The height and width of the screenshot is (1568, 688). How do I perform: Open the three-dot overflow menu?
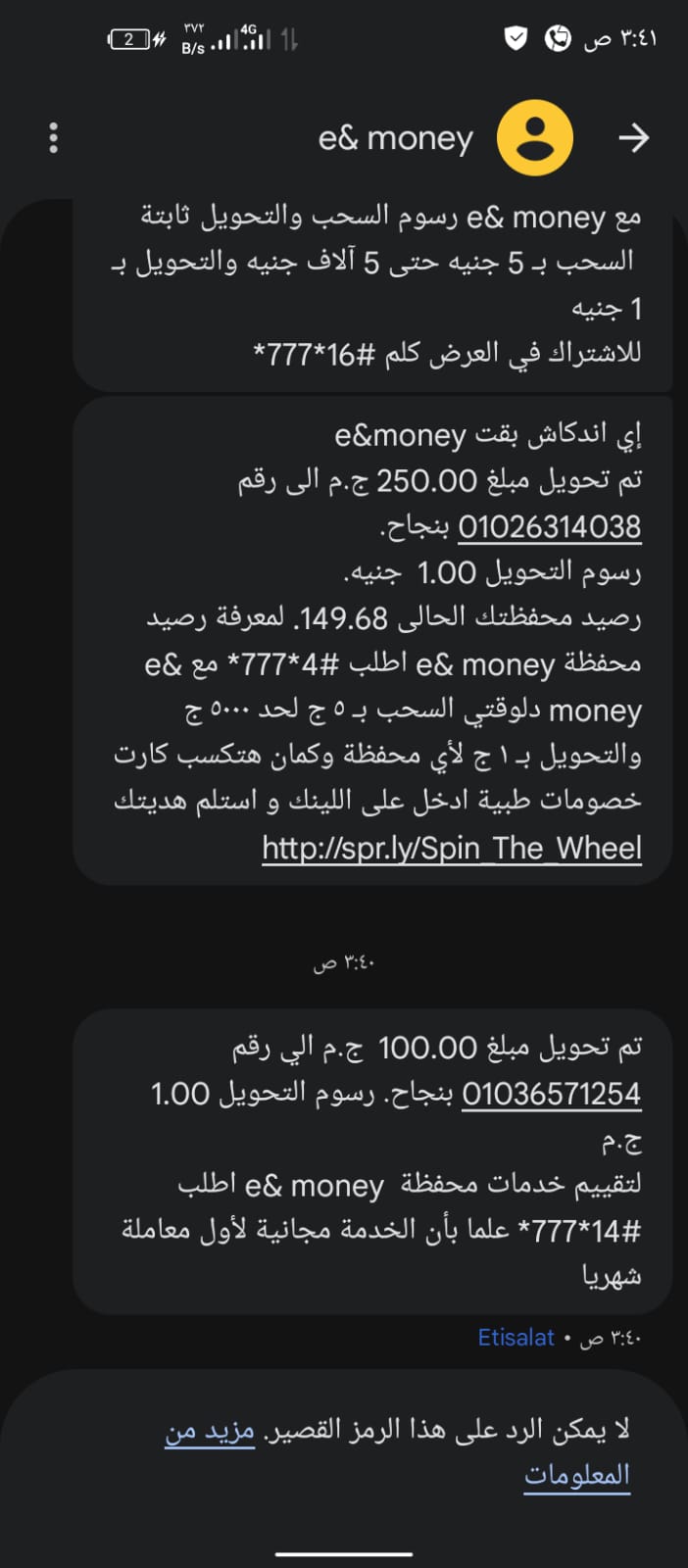point(54,138)
